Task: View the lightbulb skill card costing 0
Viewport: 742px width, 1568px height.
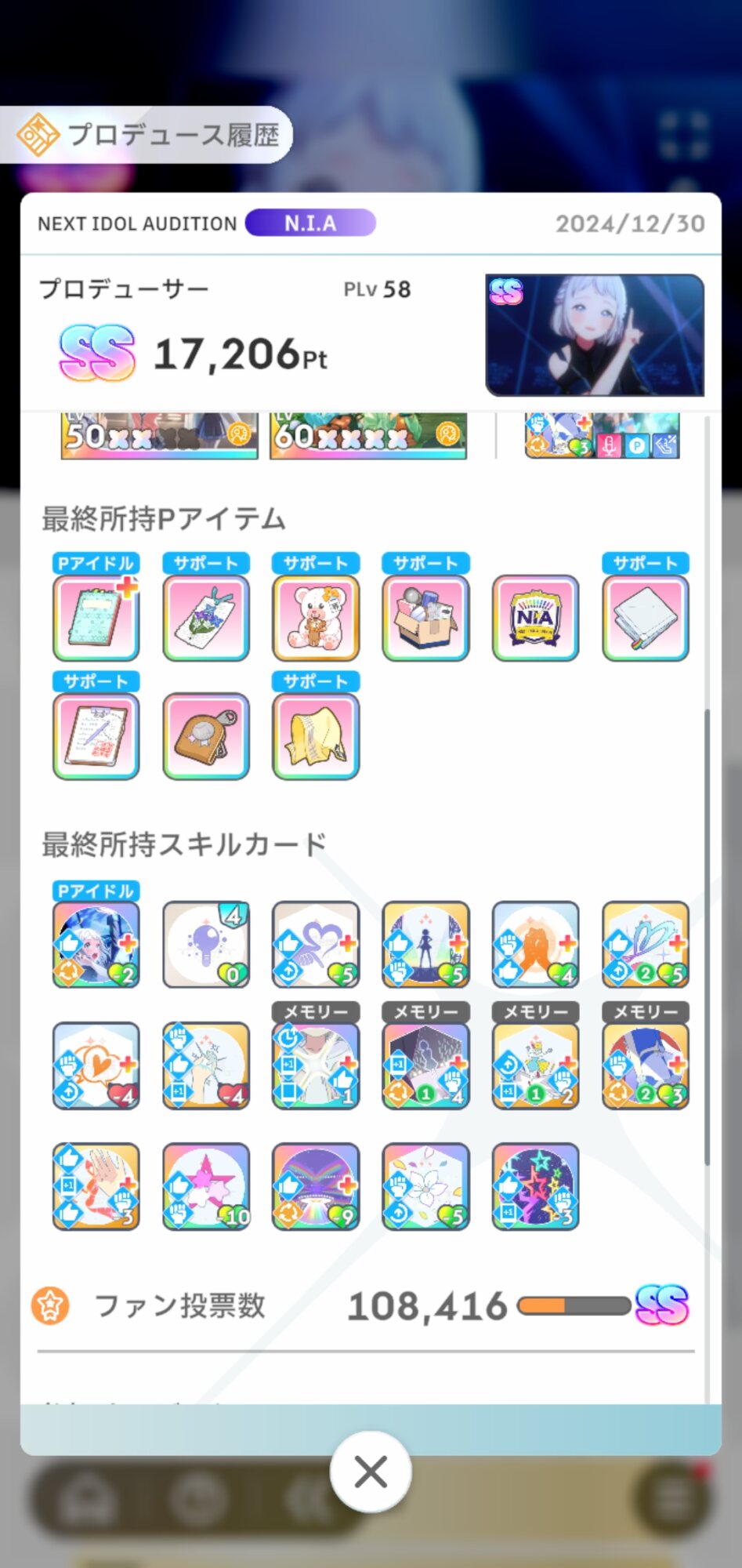Action: coord(206,945)
